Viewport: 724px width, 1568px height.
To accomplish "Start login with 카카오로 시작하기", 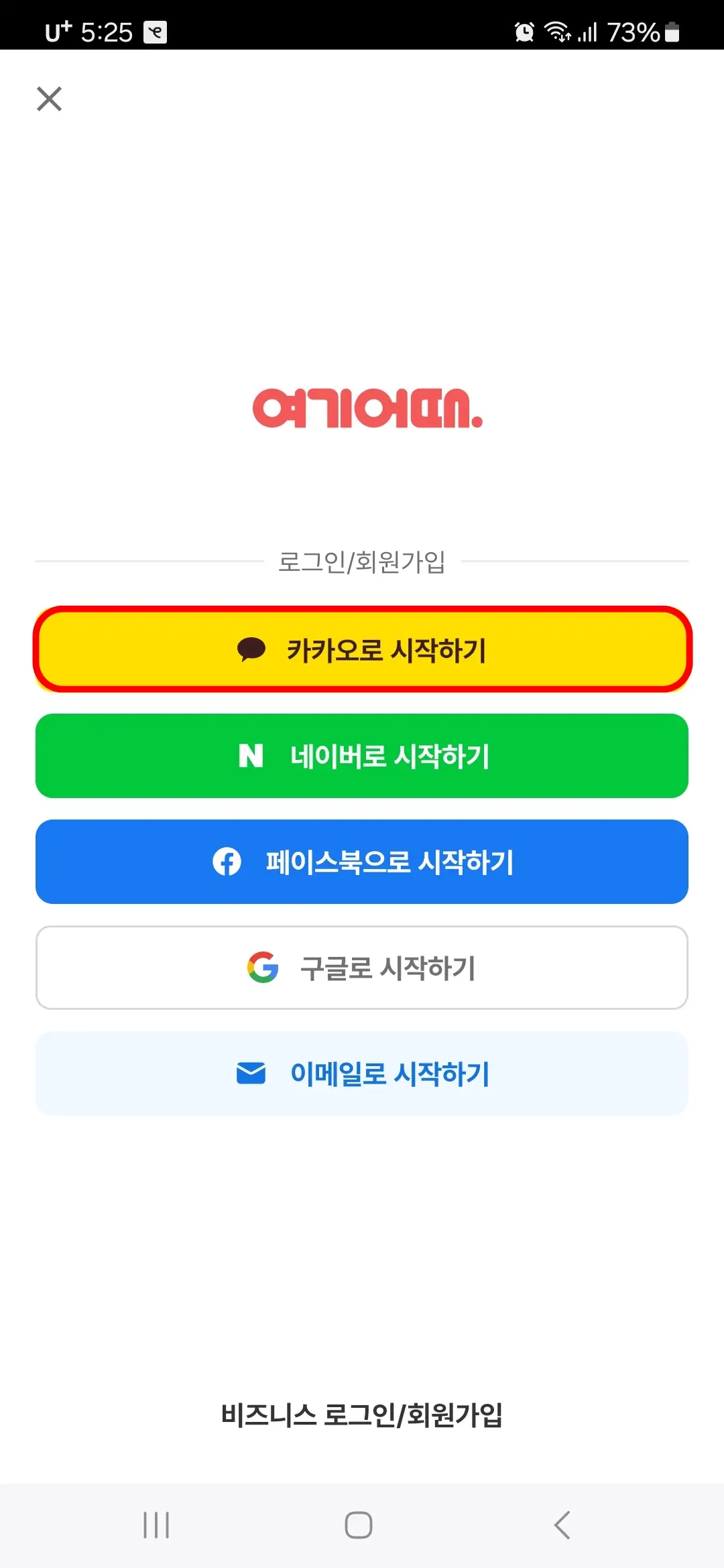I will click(362, 650).
